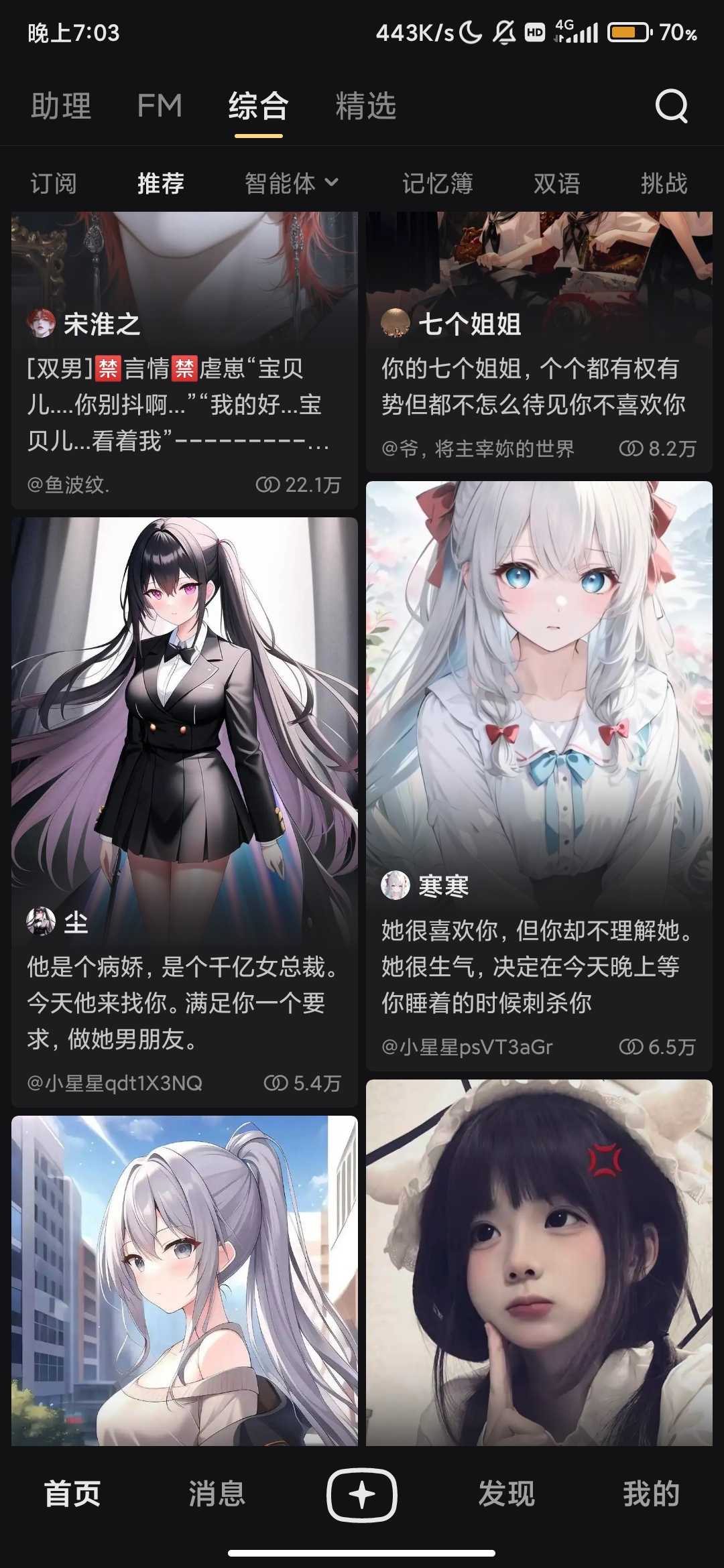
Task: Switch to the 精选 tab
Action: point(366,106)
